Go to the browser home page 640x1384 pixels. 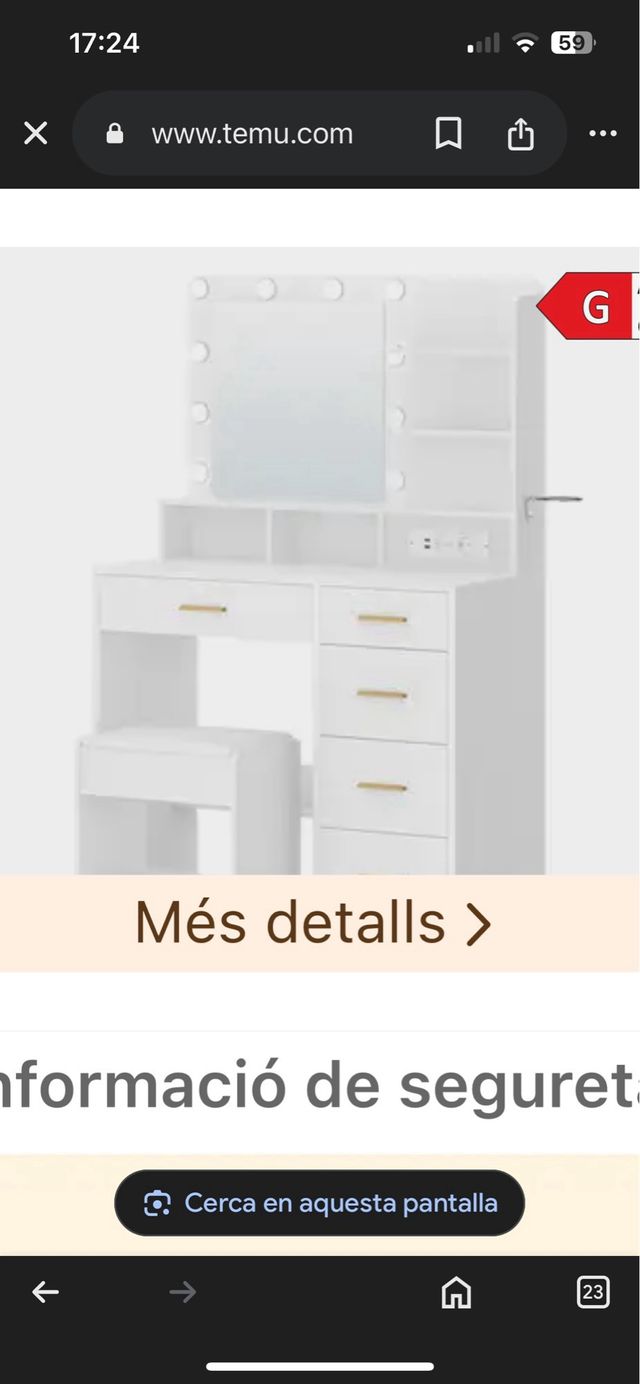point(456,1293)
